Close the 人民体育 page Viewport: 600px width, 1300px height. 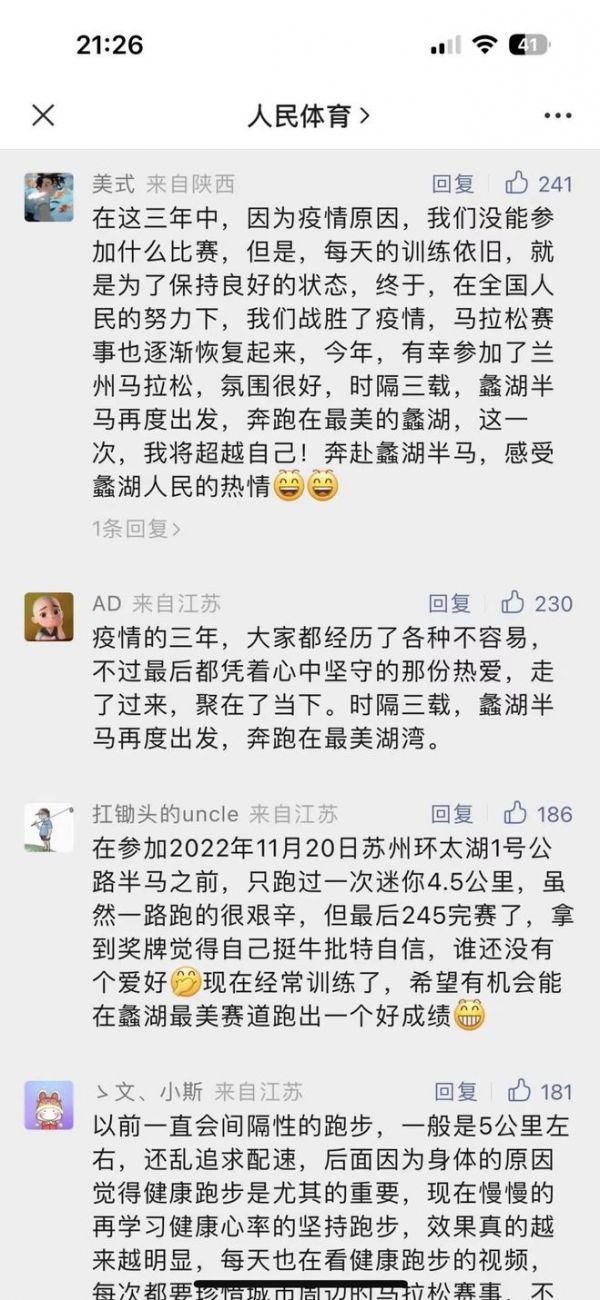(43, 115)
